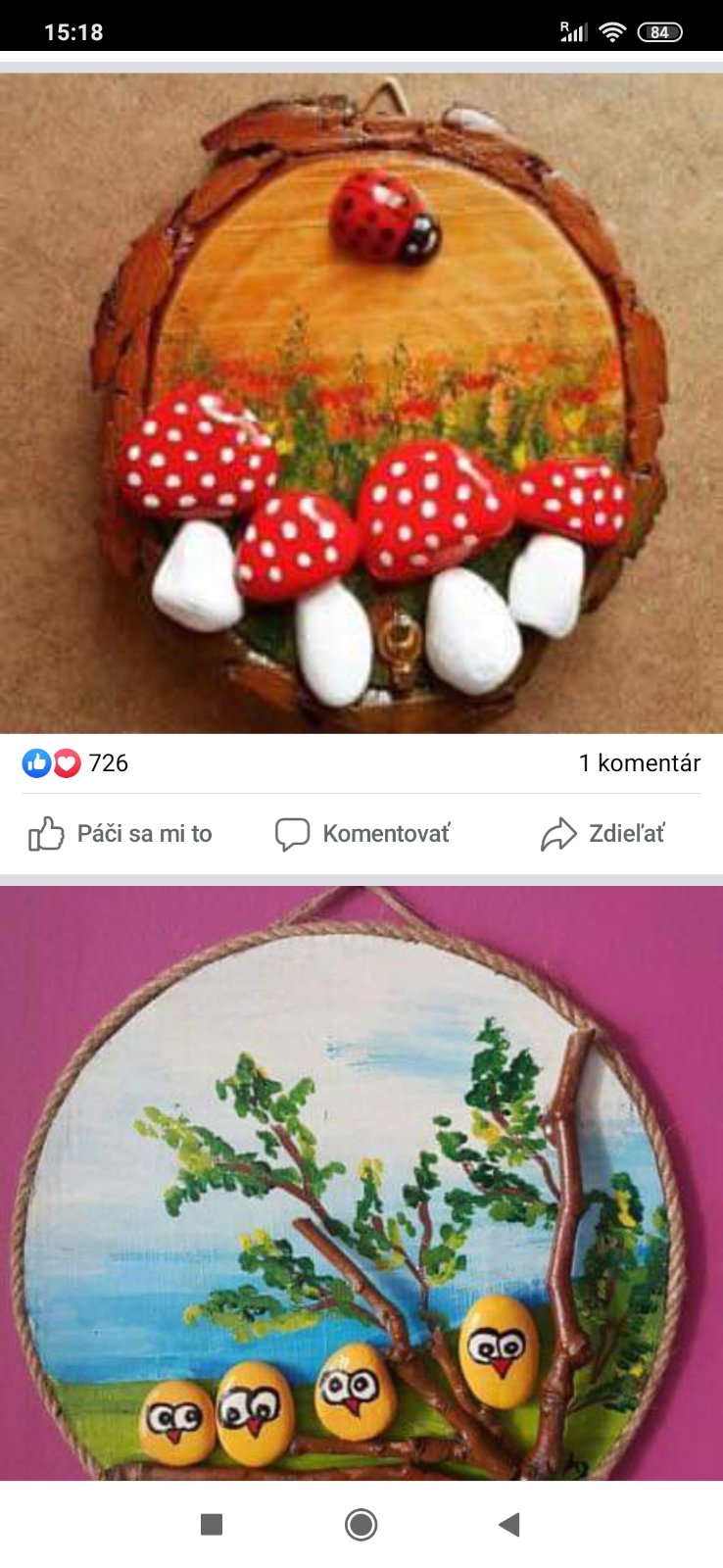
Task: Go to the home screen
Action: [x=361, y=1525]
